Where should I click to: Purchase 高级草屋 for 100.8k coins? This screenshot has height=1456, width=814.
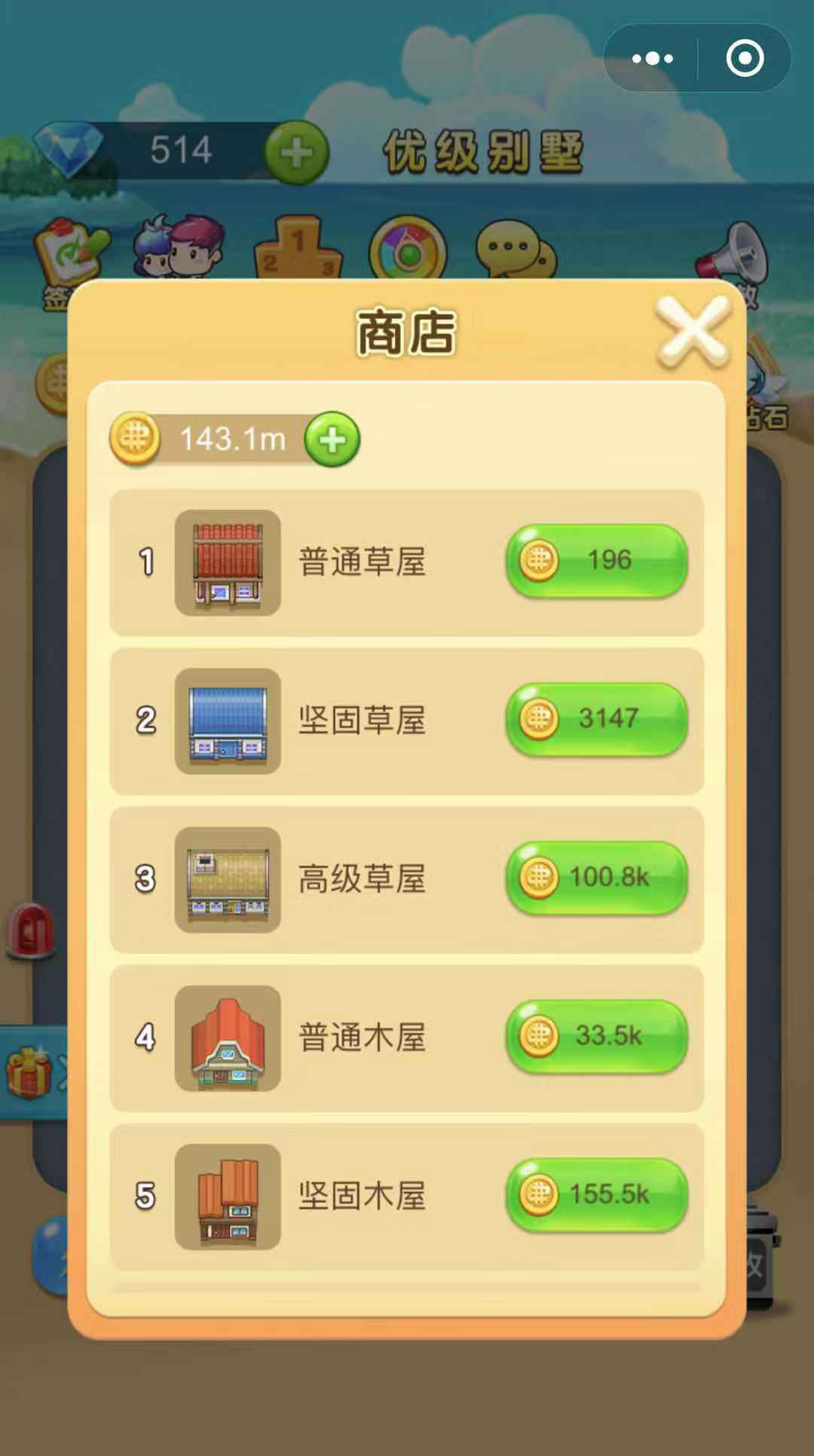click(596, 878)
